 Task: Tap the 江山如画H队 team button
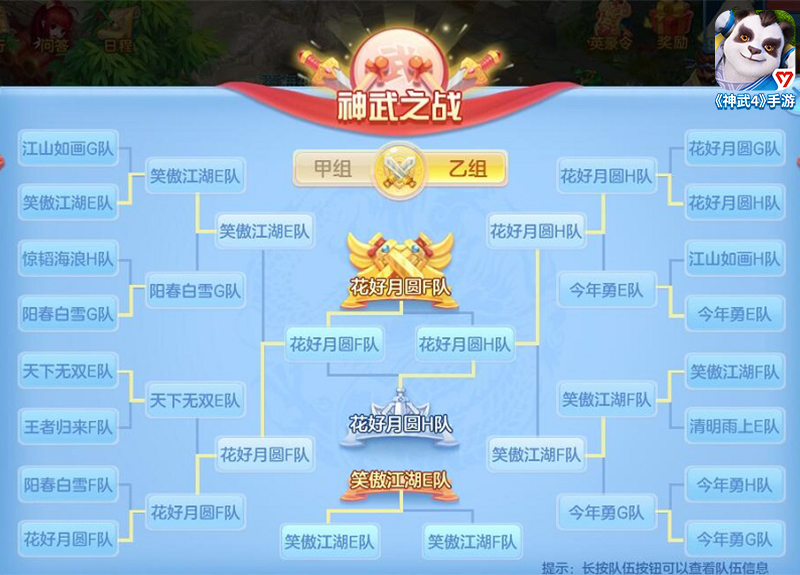point(733,259)
